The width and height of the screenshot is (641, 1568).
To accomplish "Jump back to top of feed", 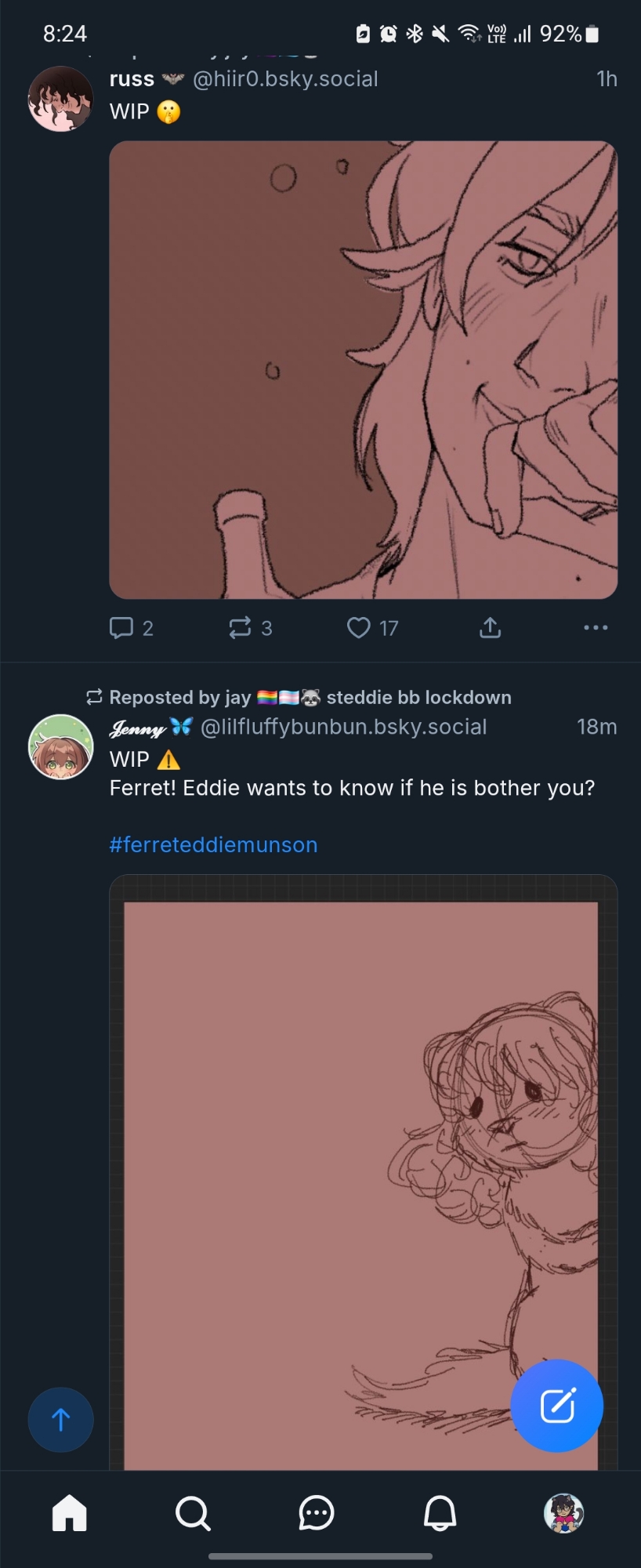I will 60,1419.
